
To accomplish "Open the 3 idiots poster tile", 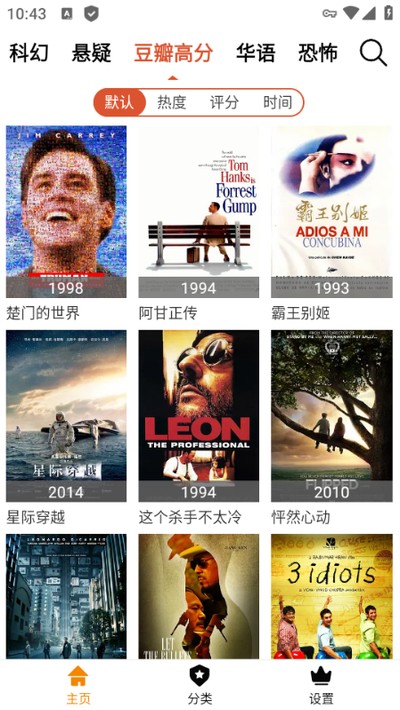I will 332,596.
